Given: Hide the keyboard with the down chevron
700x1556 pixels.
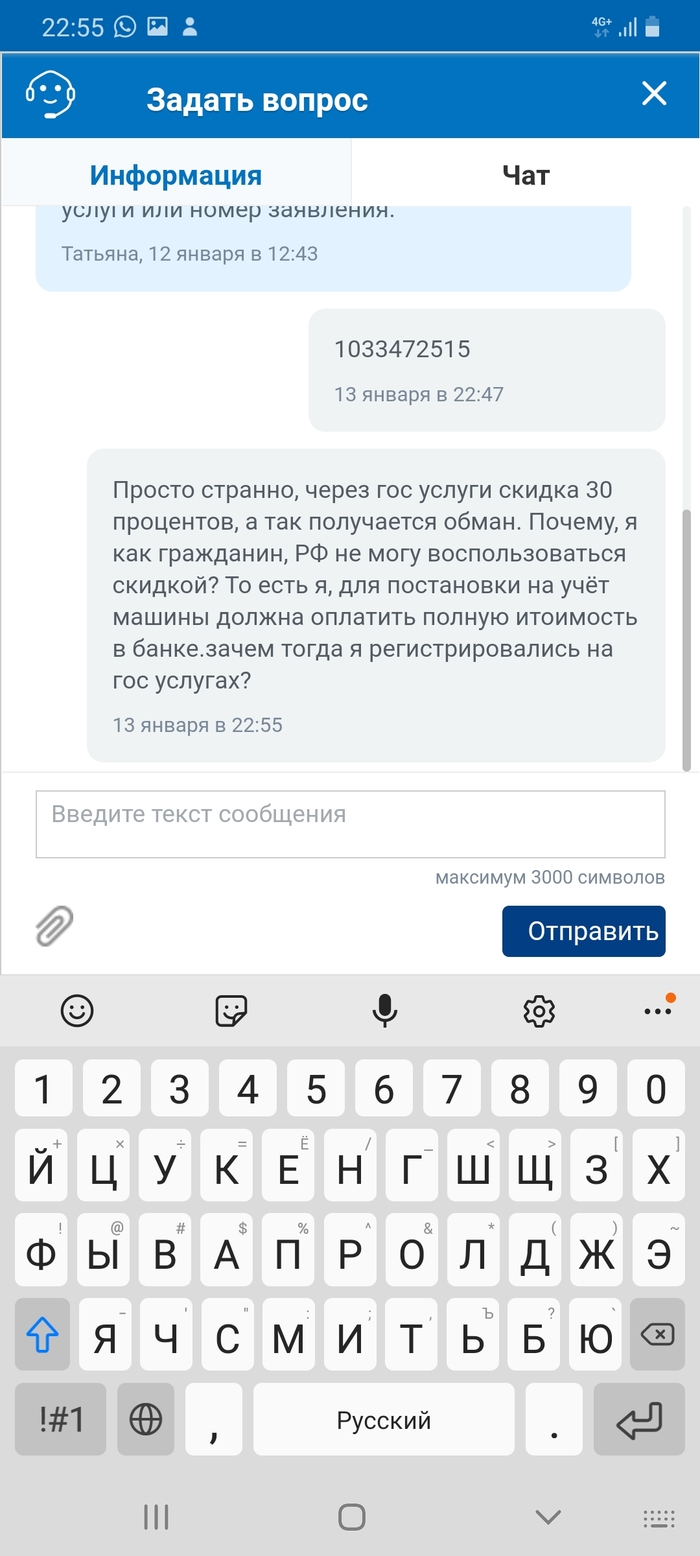Looking at the screenshot, I should coord(548,1517).
